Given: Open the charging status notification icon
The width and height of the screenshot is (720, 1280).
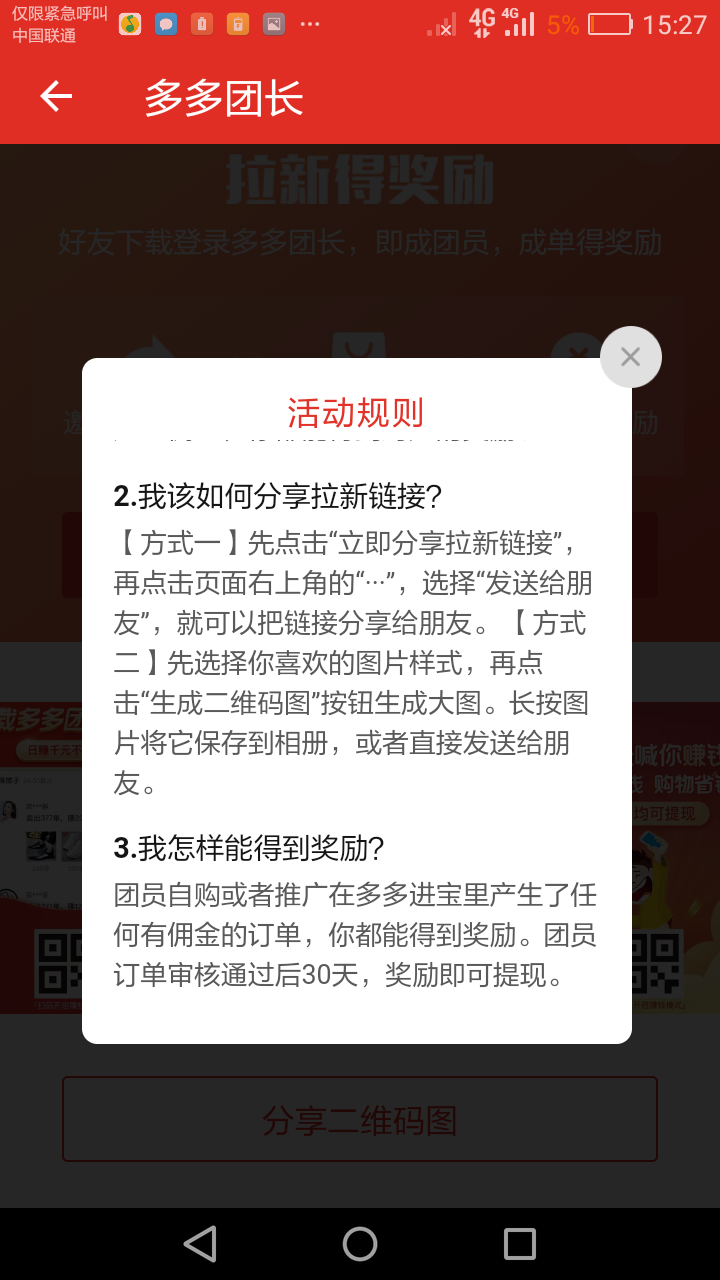Looking at the screenshot, I should [x=237, y=23].
